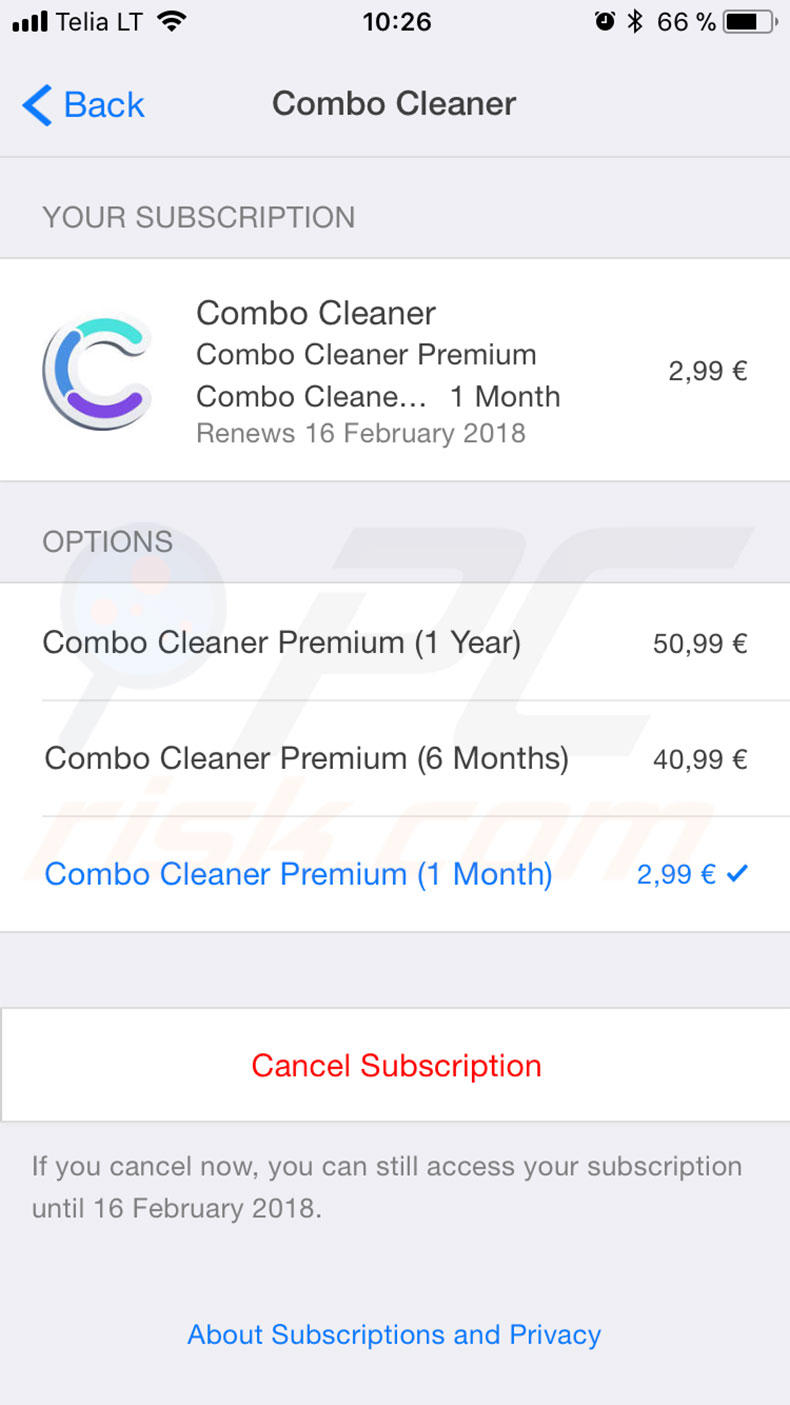Tap the Combo Cleaner app icon
This screenshot has width=790, height=1405.
[97, 371]
